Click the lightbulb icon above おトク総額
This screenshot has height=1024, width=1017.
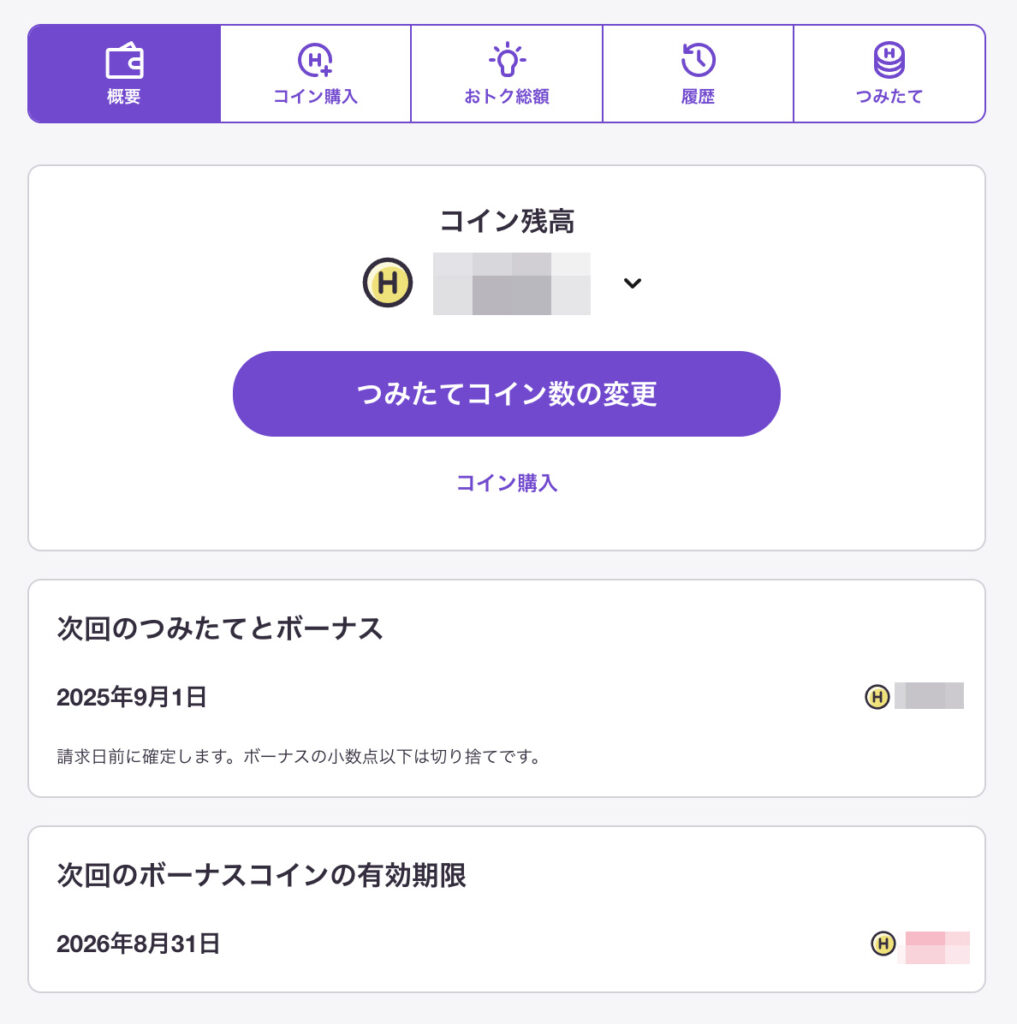pyautogui.click(x=507, y=59)
